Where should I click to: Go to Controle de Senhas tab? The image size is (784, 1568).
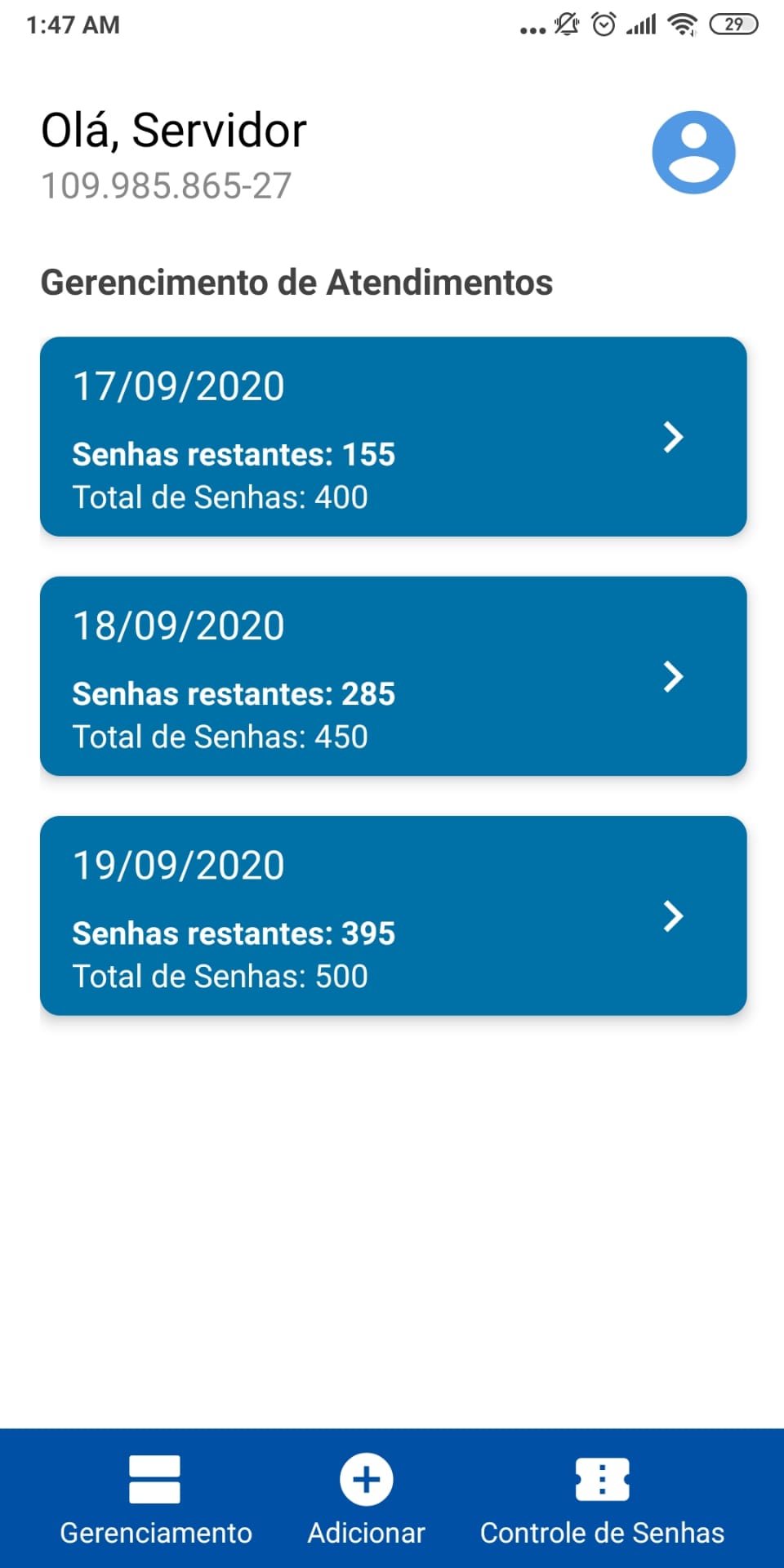click(602, 1499)
